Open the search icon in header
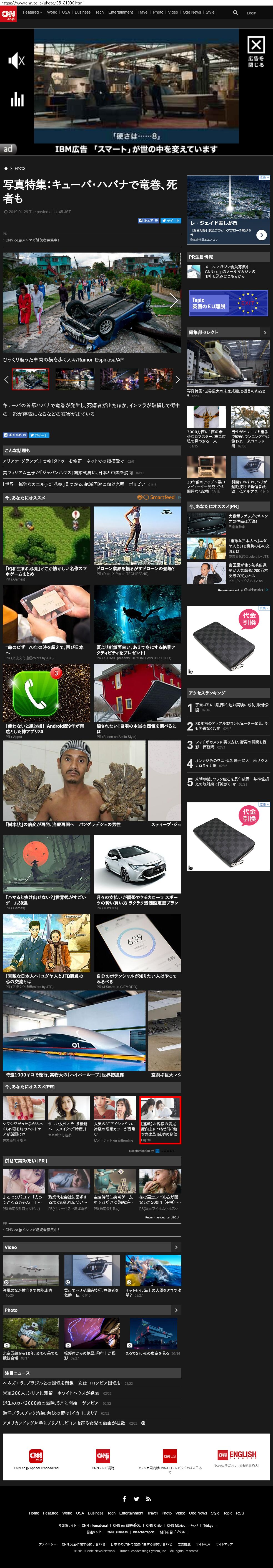Screen dimensions: 273x1568 pos(235,12)
